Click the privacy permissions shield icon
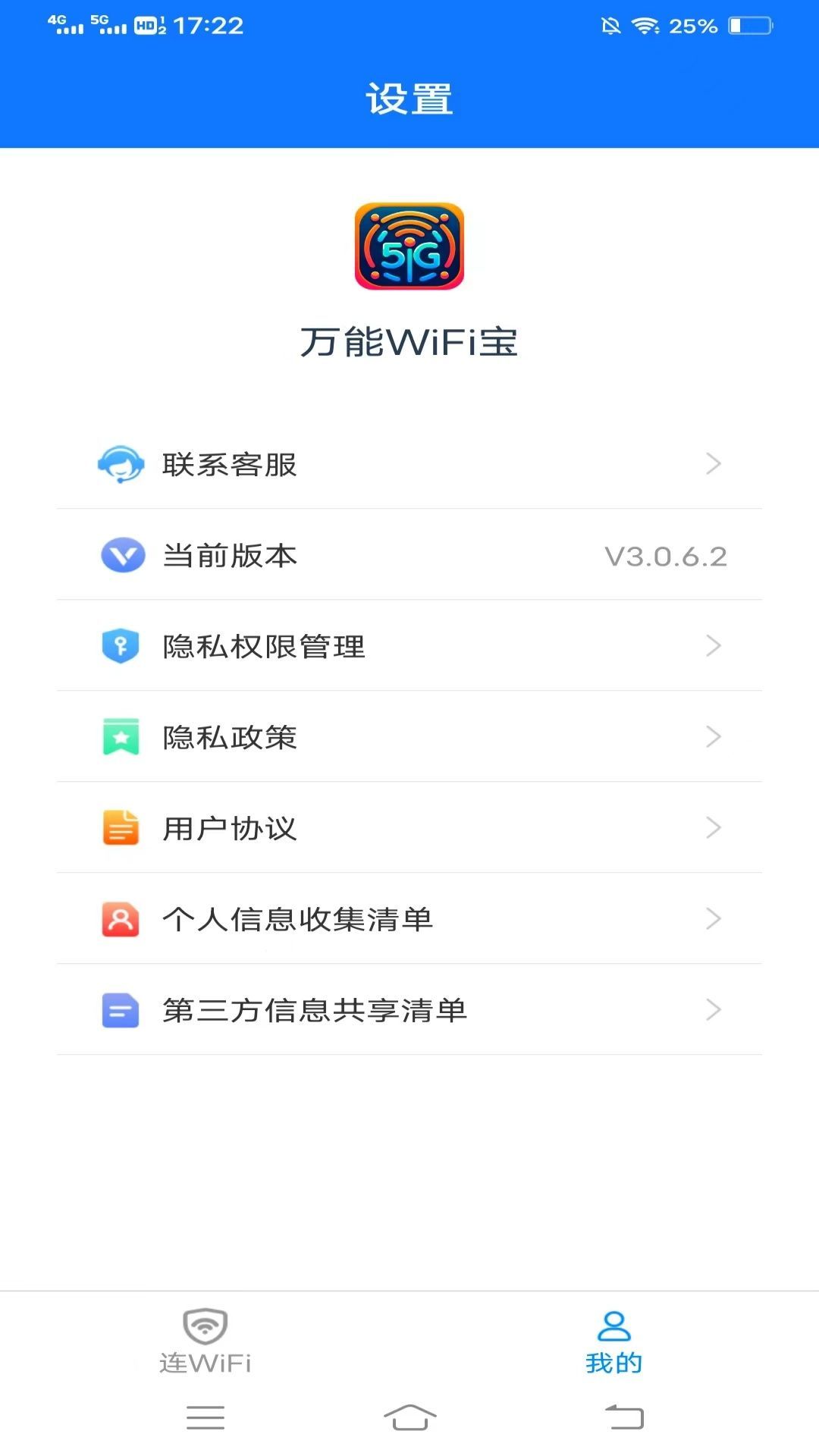Image resolution: width=819 pixels, height=1456 pixels. [x=121, y=646]
